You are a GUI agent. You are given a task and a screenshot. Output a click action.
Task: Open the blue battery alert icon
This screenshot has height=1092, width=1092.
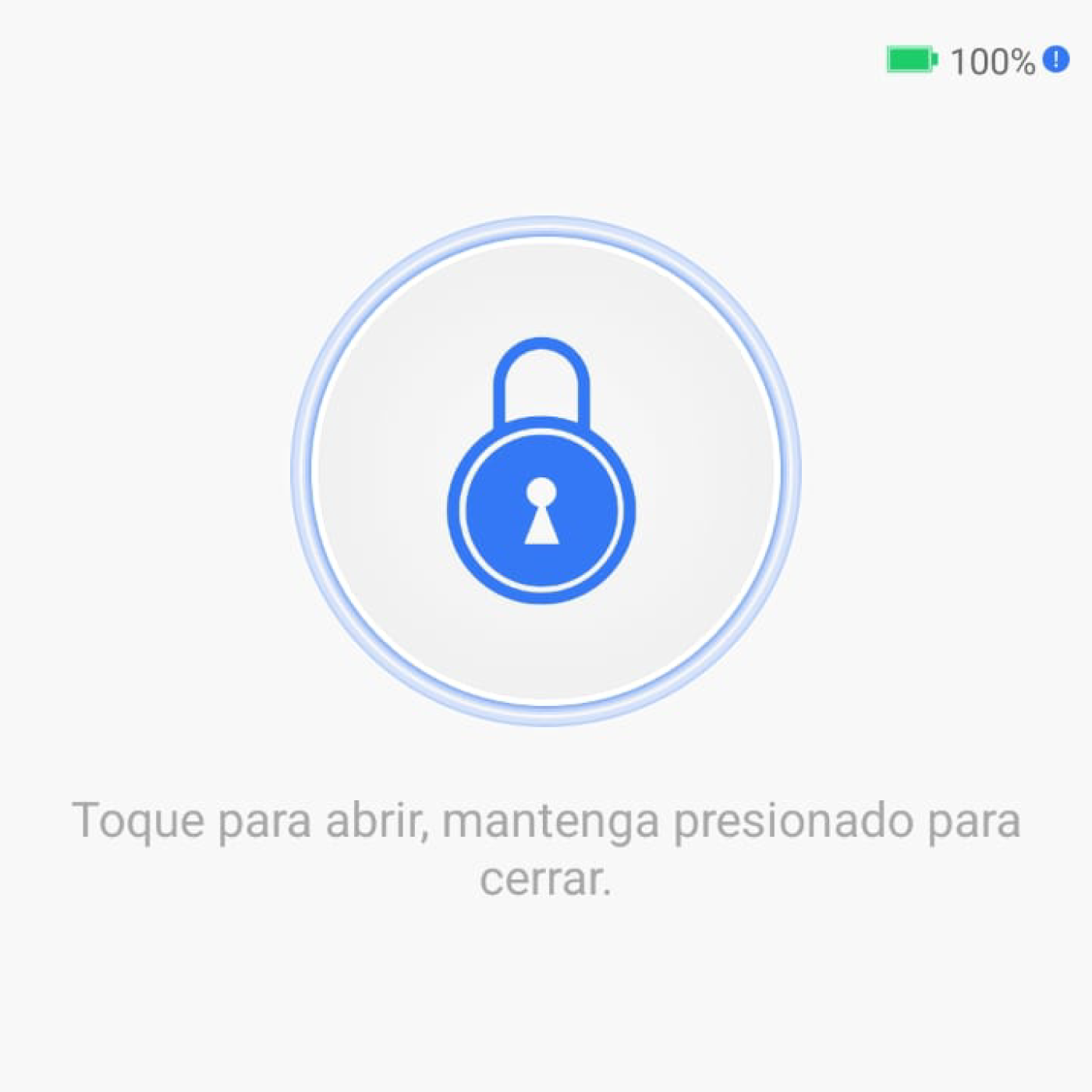pyautogui.click(x=1056, y=59)
